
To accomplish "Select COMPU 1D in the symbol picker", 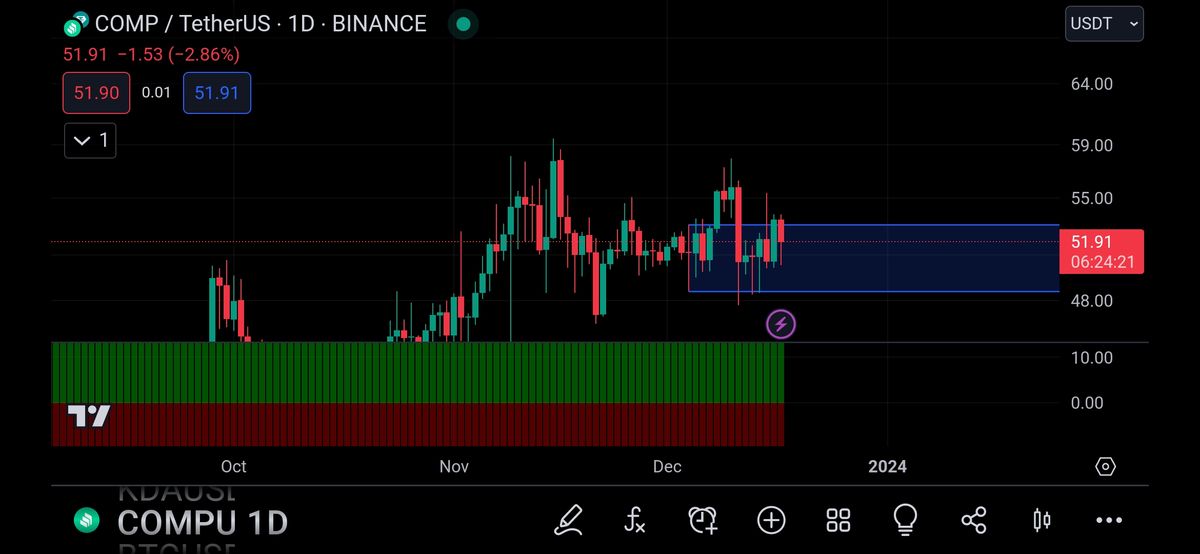I will tap(202, 522).
